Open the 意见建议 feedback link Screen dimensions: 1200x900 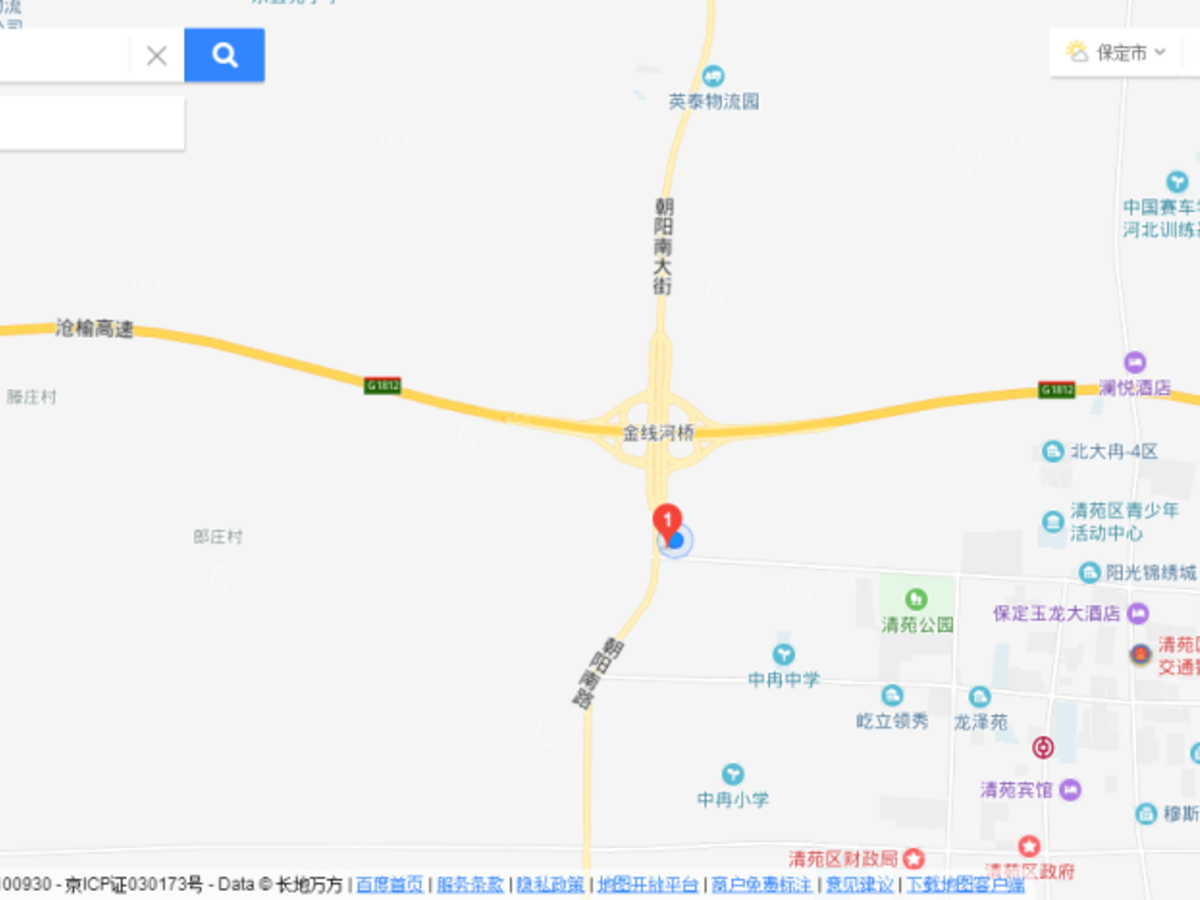pyautogui.click(x=860, y=885)
